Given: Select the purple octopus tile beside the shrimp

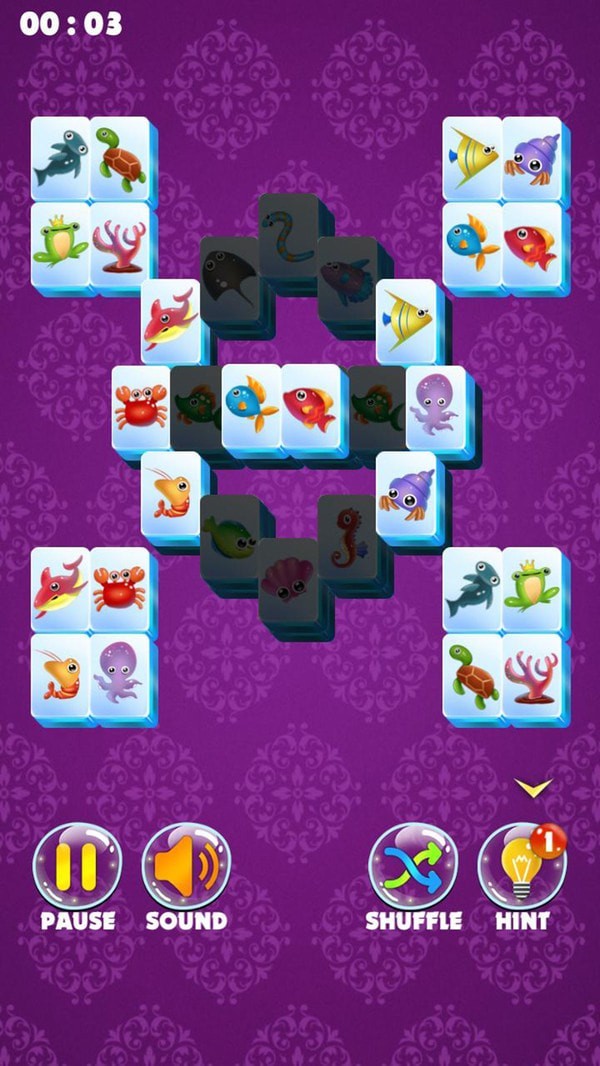Looking at the screenshot, I should click(x=118, y=673).
